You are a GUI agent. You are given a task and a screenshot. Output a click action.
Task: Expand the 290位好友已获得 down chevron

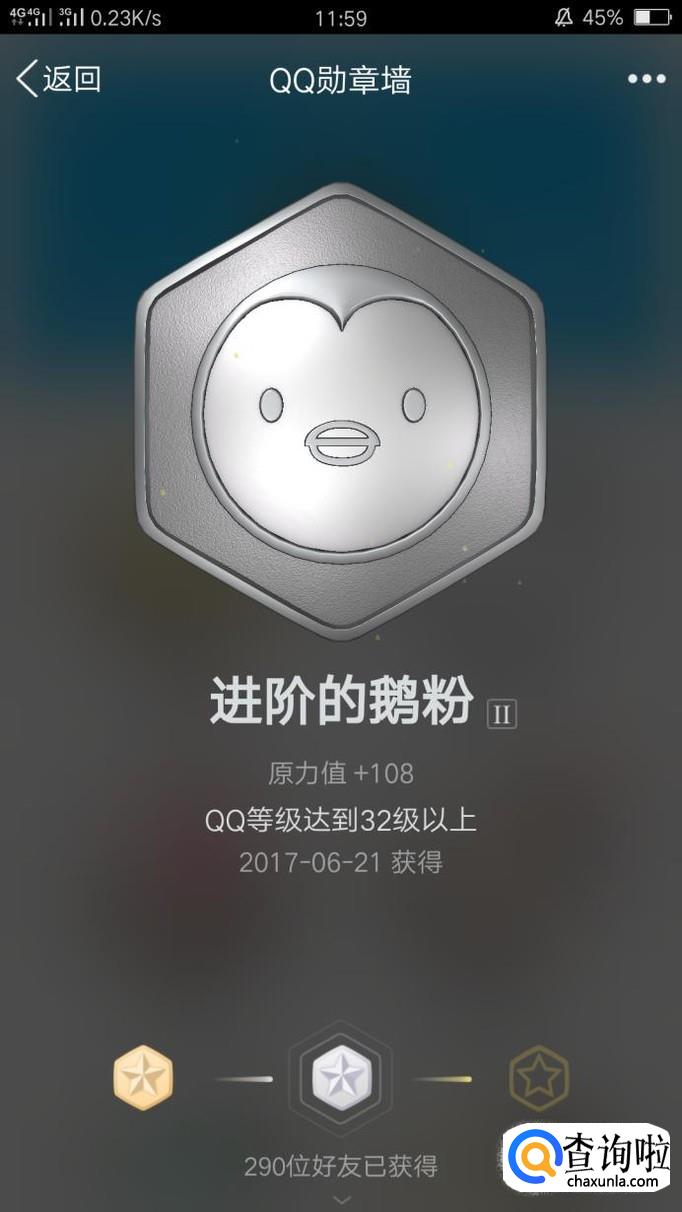341,1199
